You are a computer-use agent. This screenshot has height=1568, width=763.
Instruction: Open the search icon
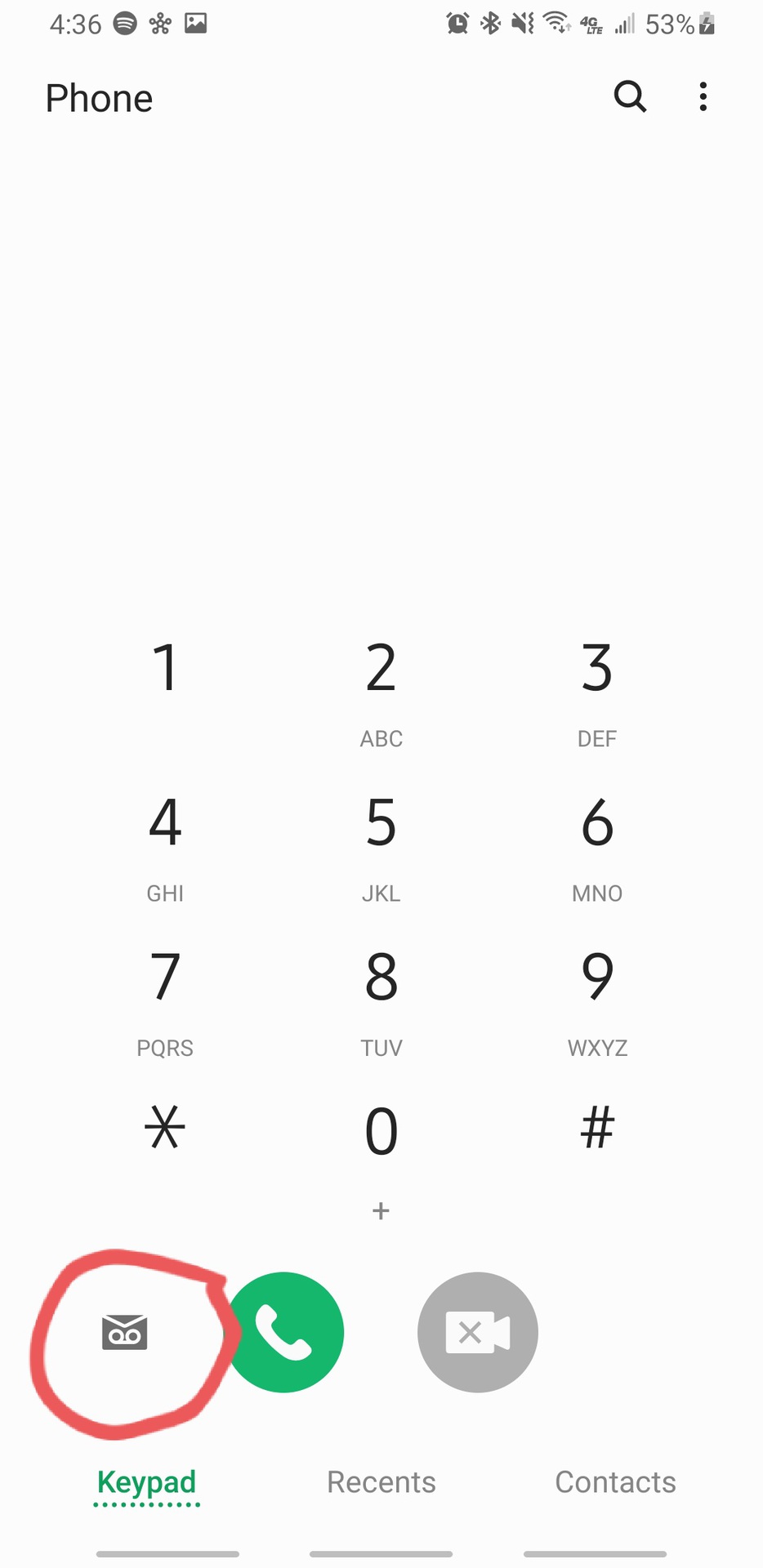[630, 97]
